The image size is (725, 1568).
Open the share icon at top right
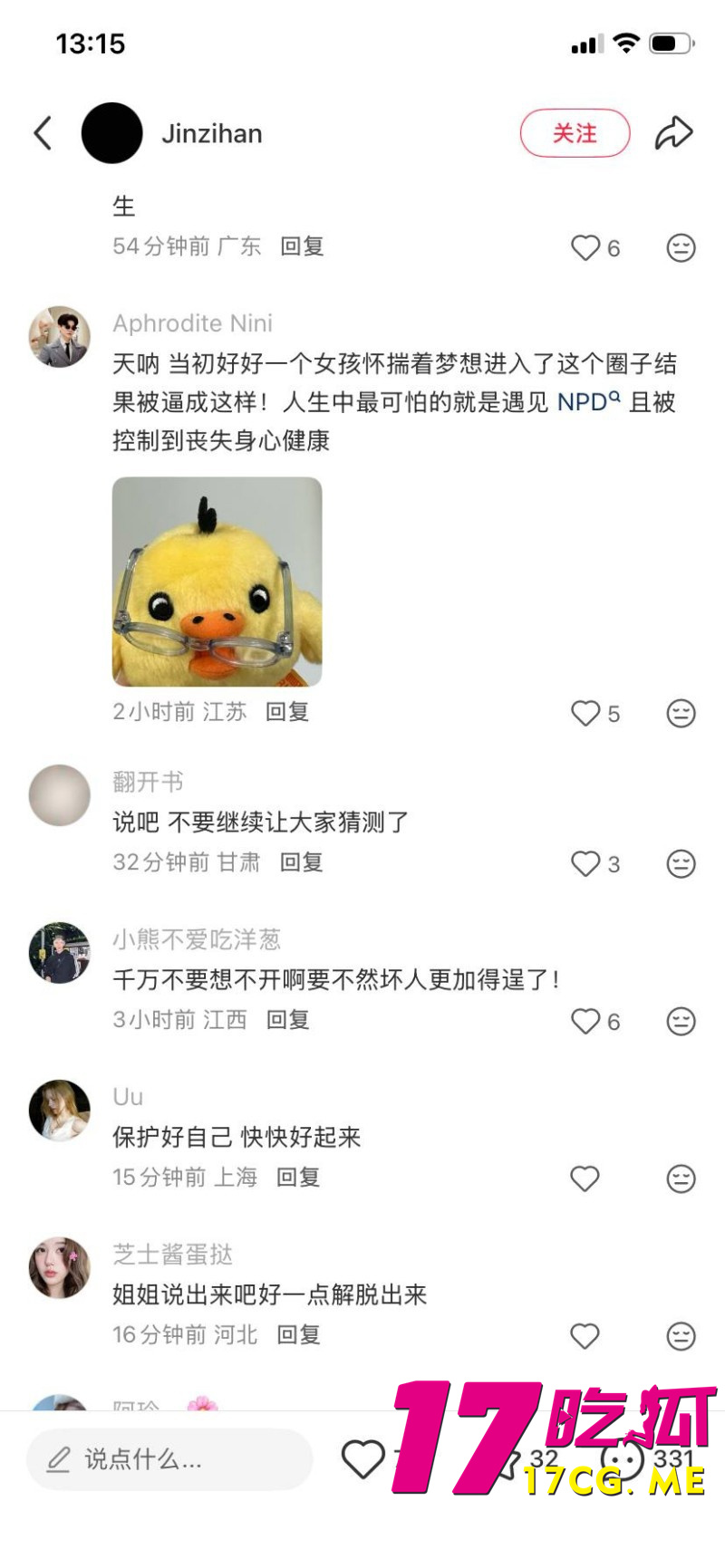[x=673, y=132]
